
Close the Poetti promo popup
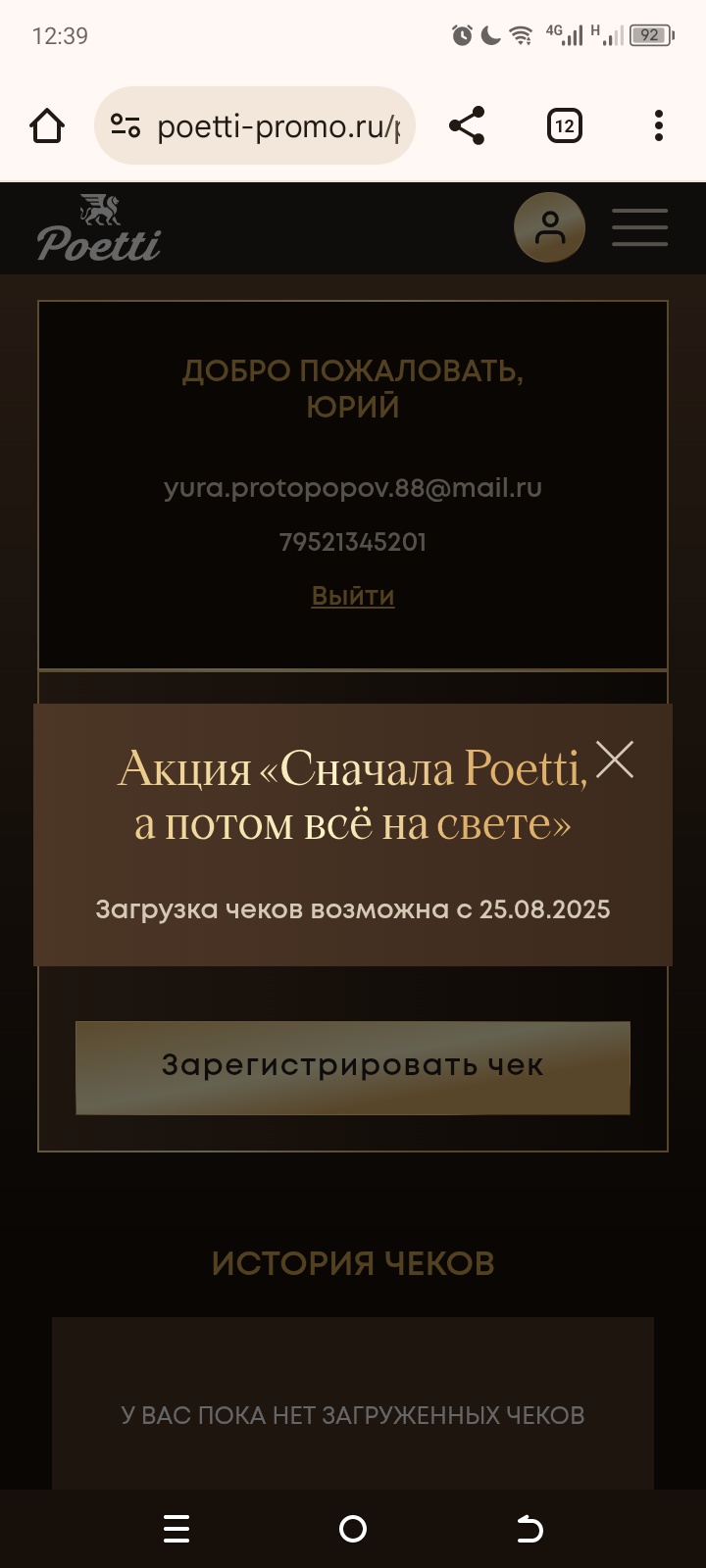tap(615, 759)
